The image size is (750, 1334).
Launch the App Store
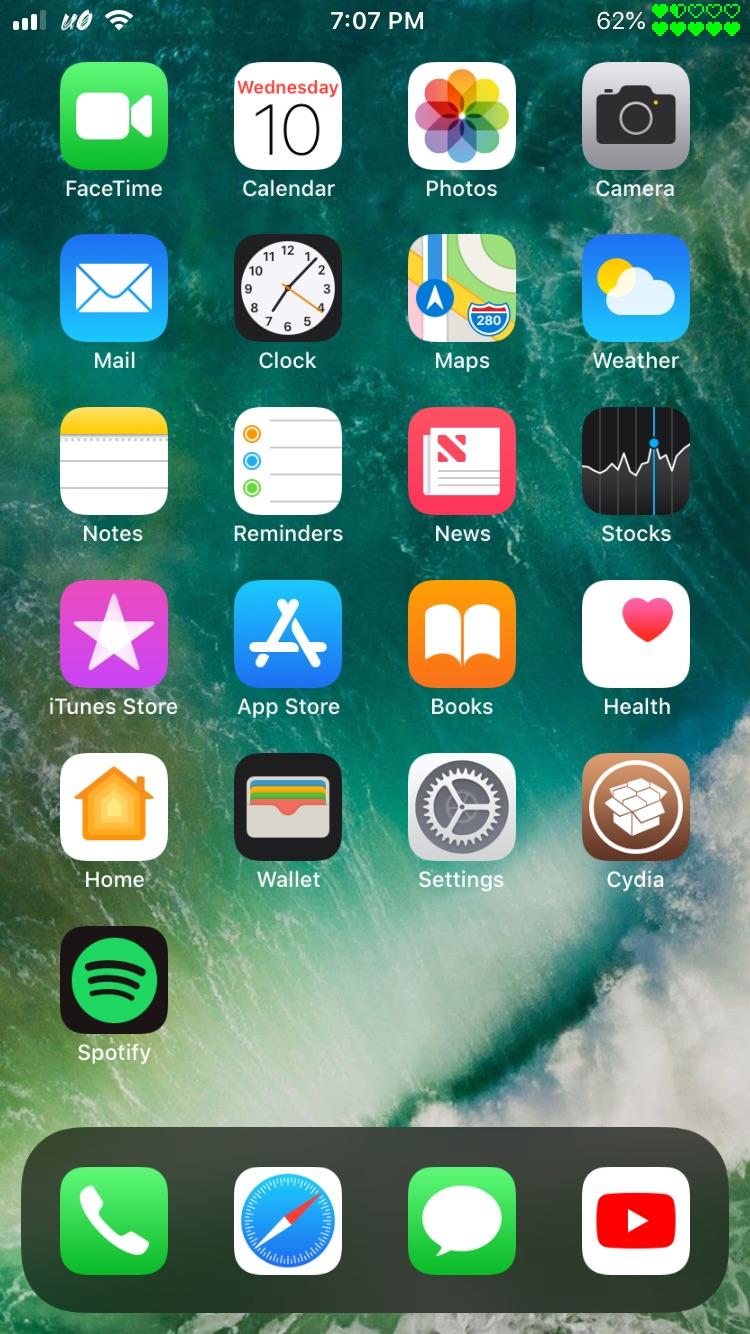[x=288, y=634]
